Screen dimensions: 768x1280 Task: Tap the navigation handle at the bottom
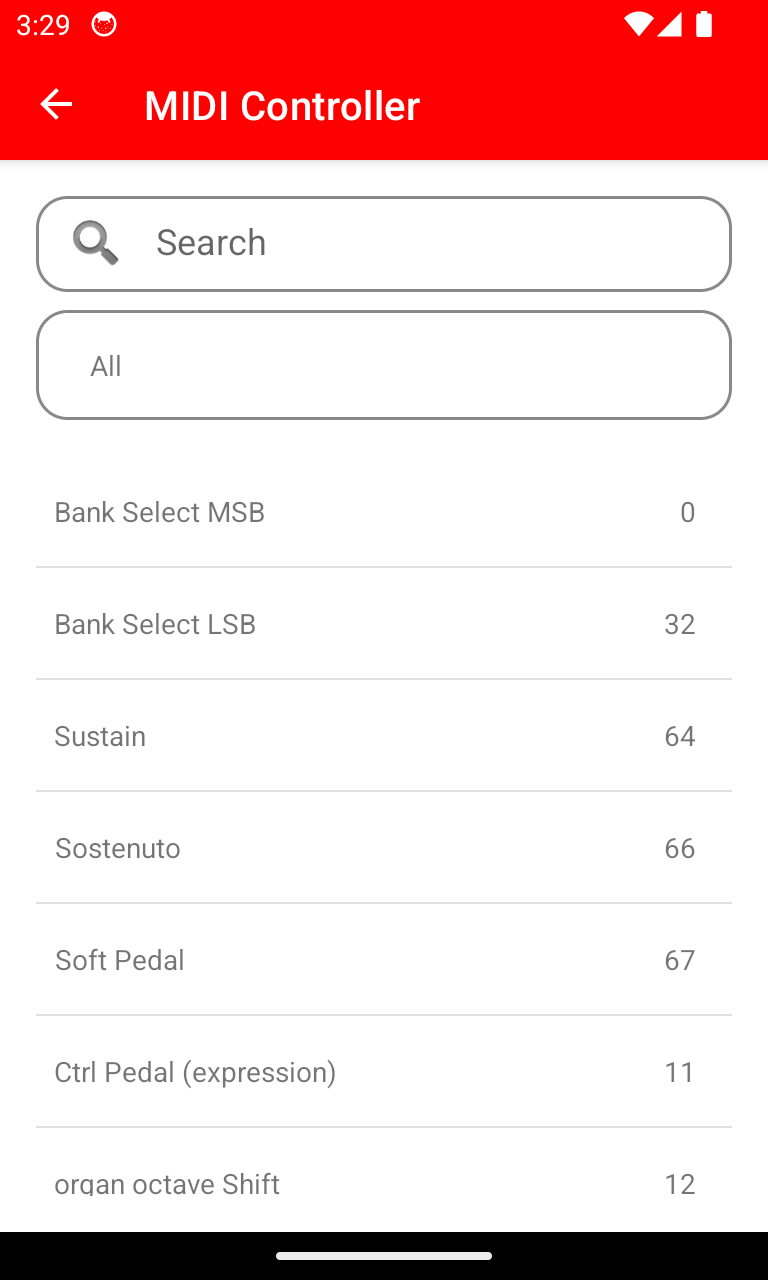(x=384, y=1255)
